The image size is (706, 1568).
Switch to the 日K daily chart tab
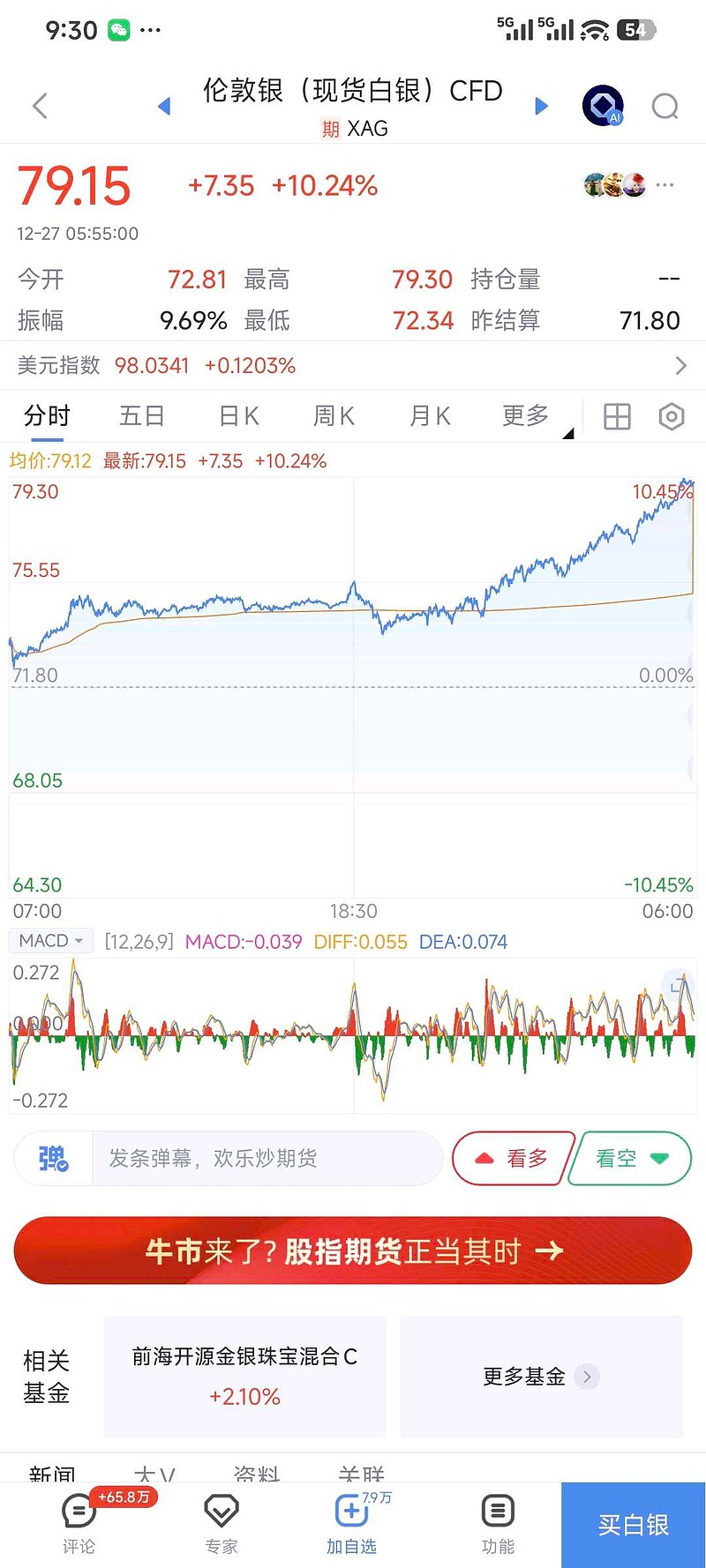pos(237,415)
